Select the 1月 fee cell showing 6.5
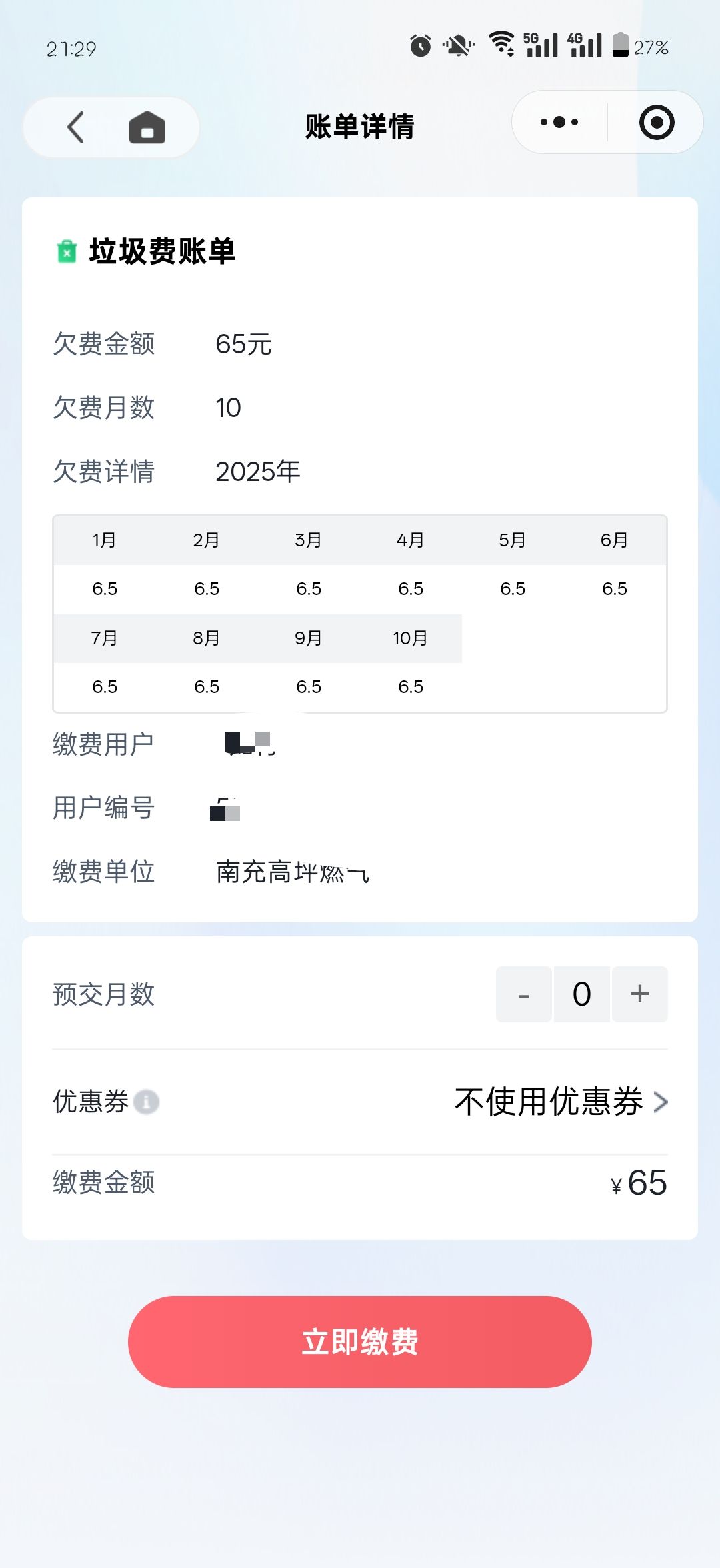720x1568 pixels. click(x=103, y=588)
